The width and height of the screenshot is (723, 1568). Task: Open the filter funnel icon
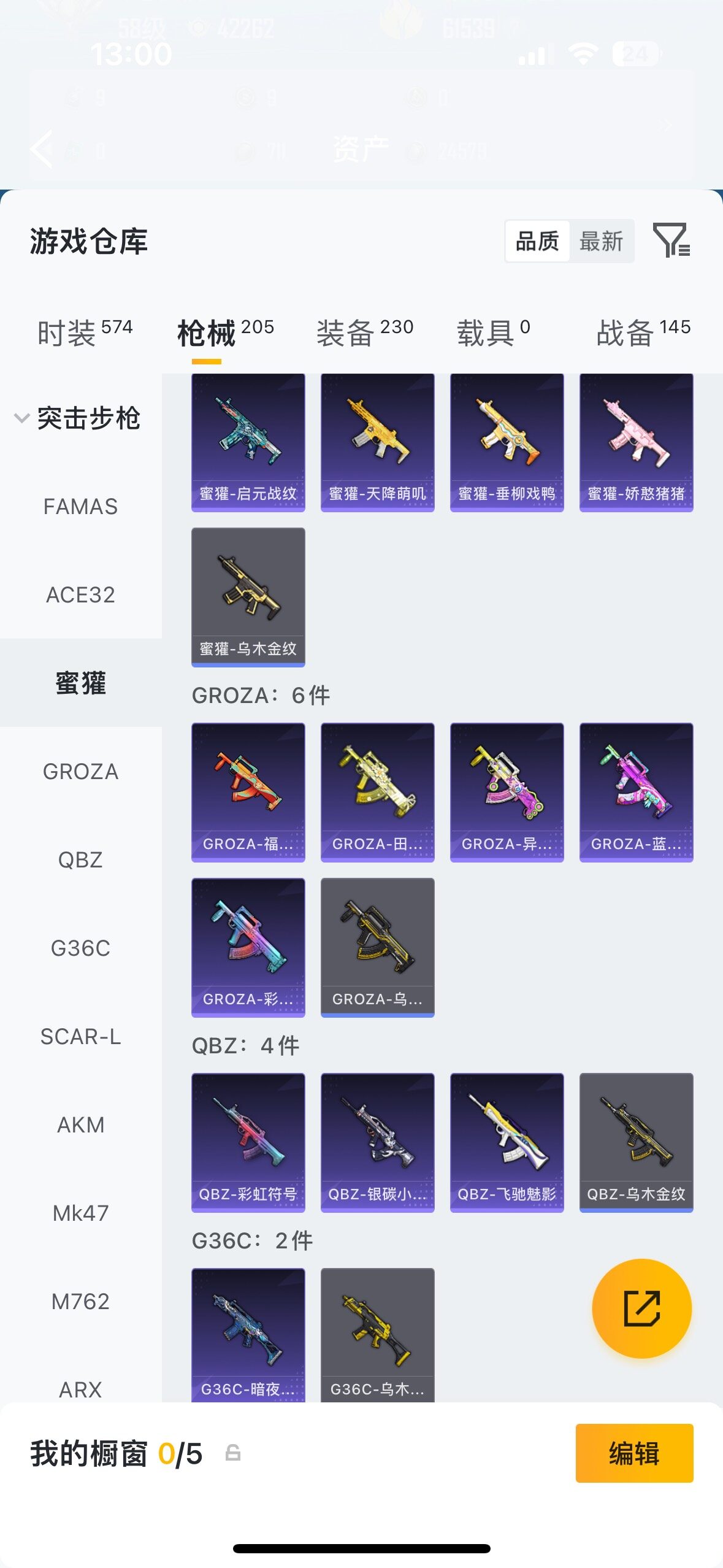tap(671, 240)
